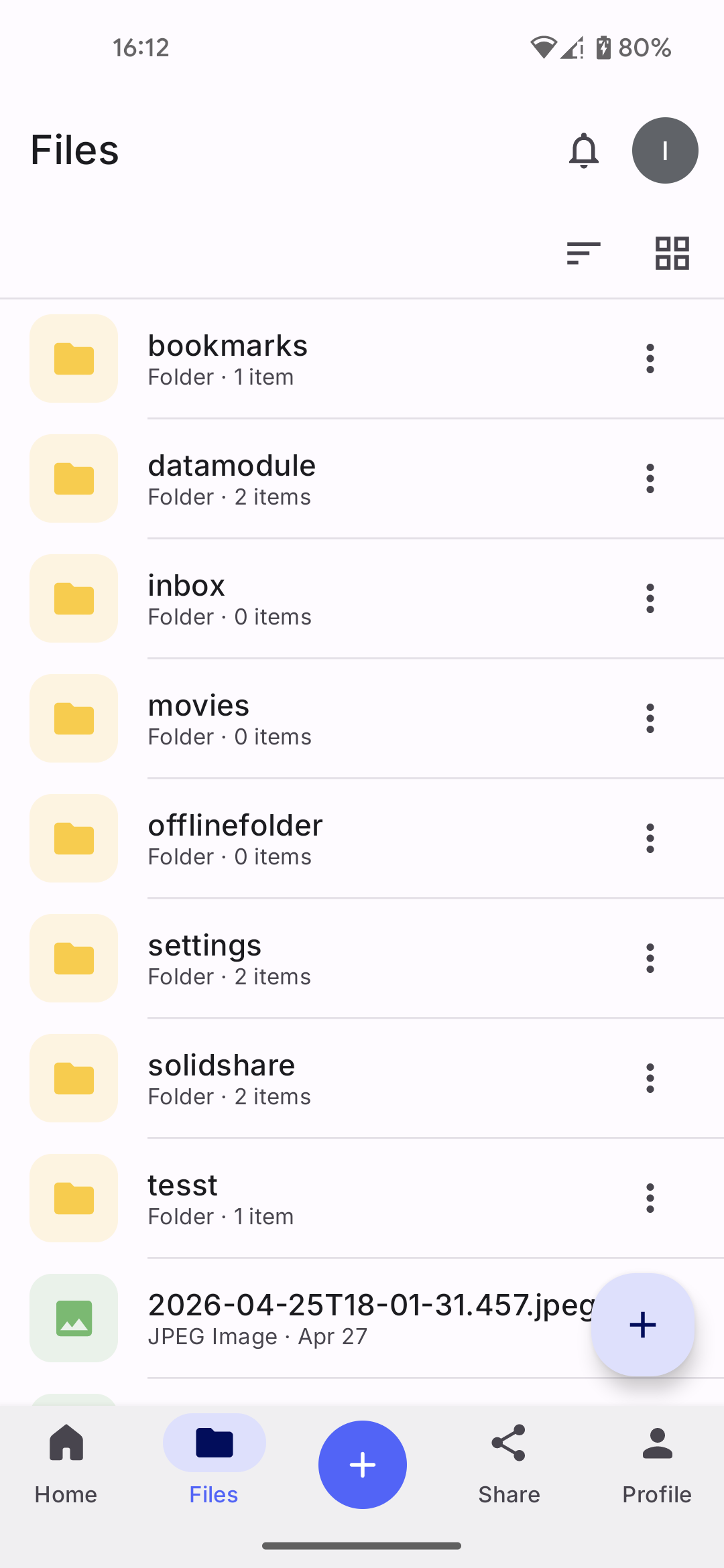Switch to the Share tab

click(x=509, y=1464)
